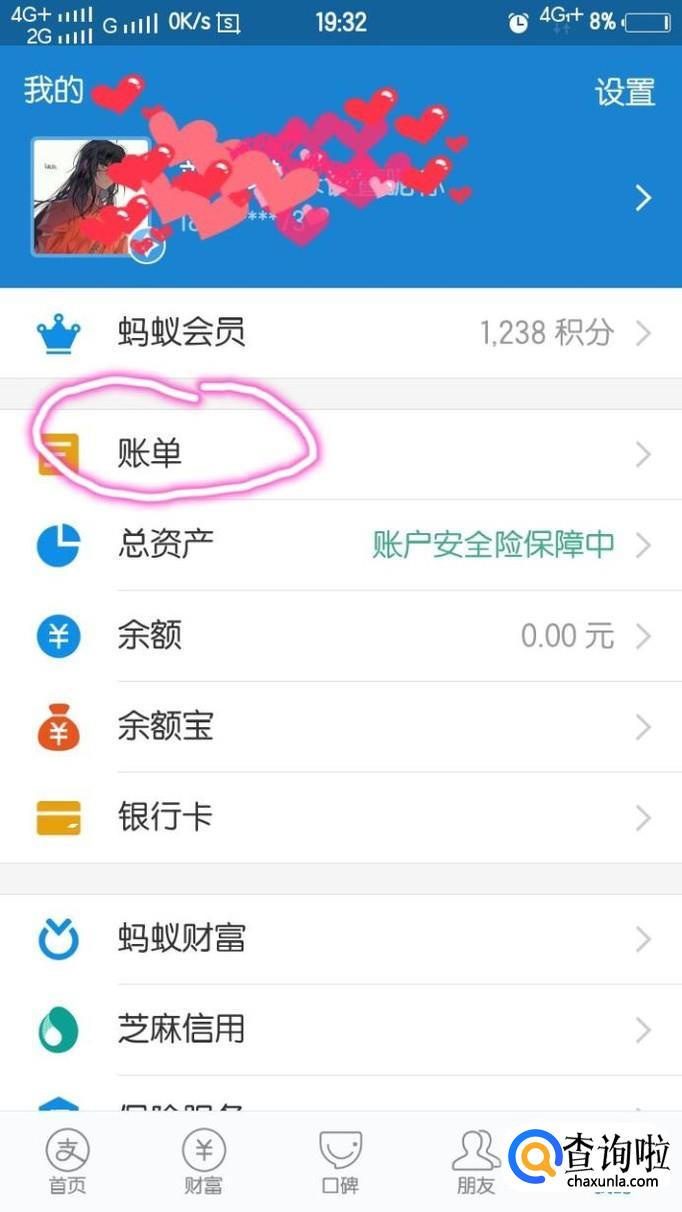Screen dimensions: 682x1212
Task: Switch to the 财富 tab
Action: (204, 1164)
